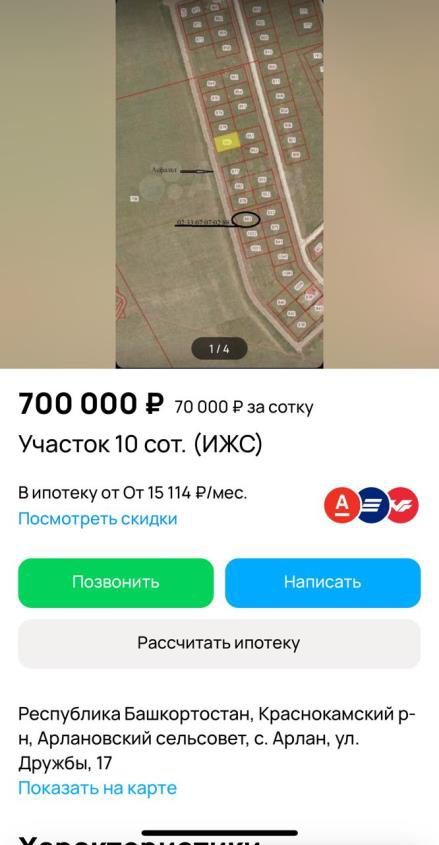Call the seller with Позвонить
The width and height of the screenshot is (439, 845).
[116, 583]
